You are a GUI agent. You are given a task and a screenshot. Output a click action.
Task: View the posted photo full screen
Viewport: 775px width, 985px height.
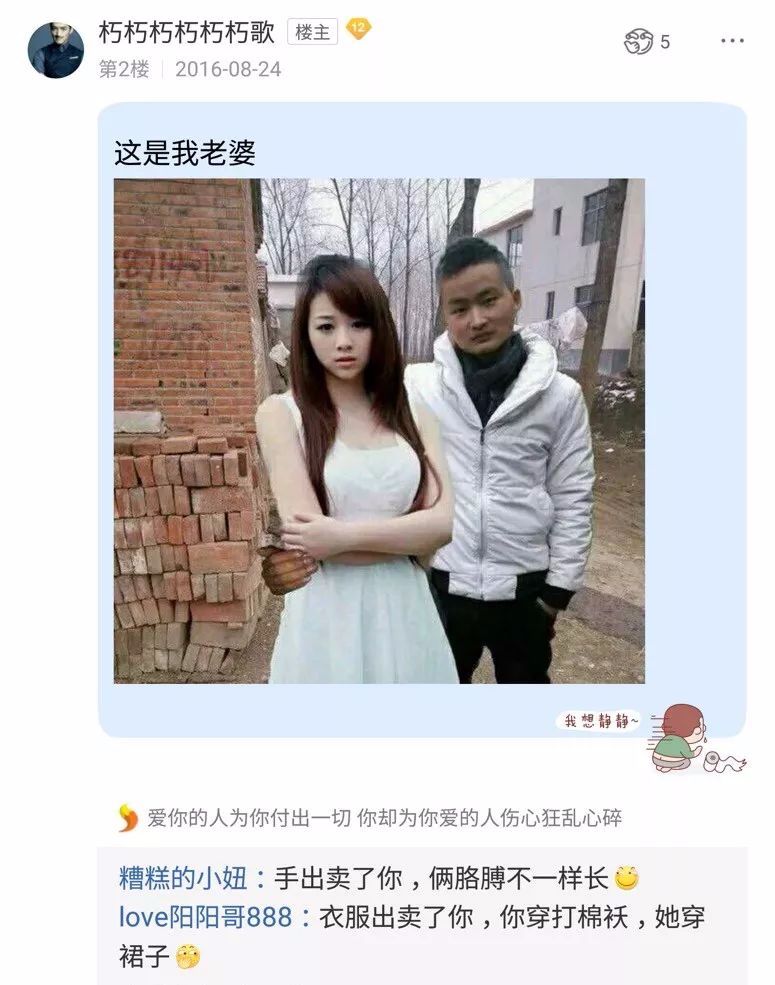coord(379,431)
